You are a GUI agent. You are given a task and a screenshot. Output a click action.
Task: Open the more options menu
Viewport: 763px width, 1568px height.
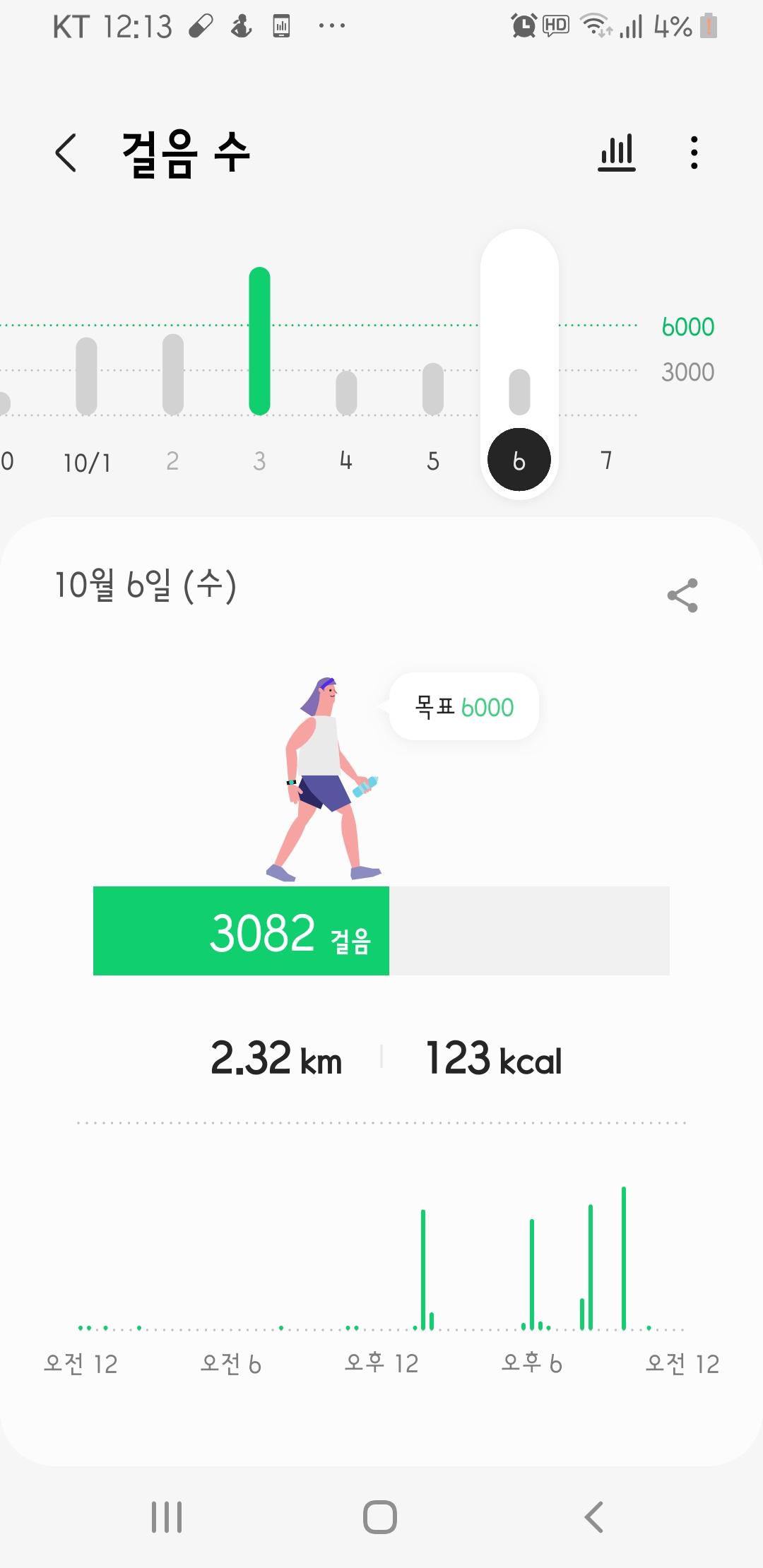point(694,153)
